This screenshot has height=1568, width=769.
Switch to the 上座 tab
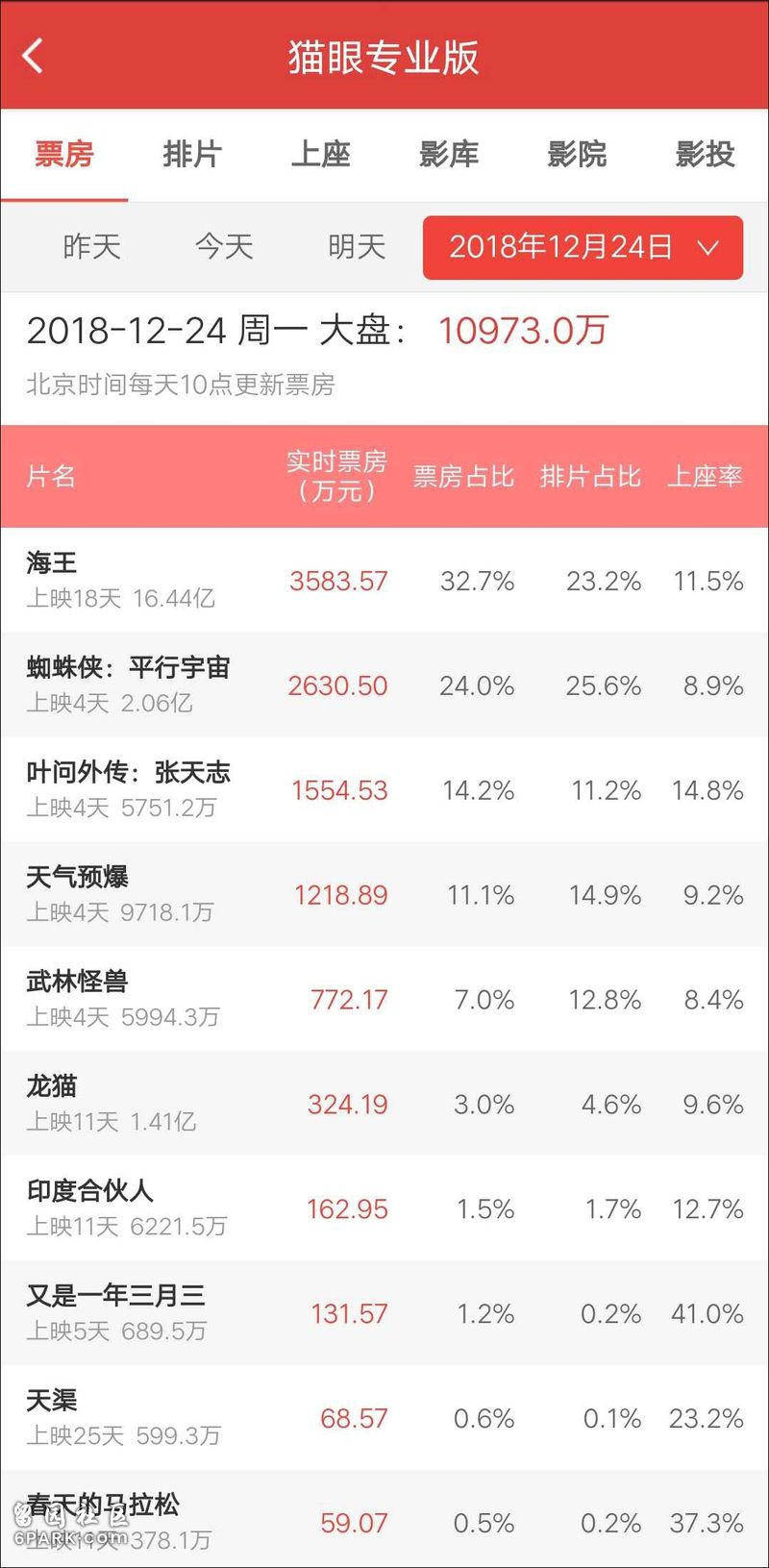click(x=320, y=154)
